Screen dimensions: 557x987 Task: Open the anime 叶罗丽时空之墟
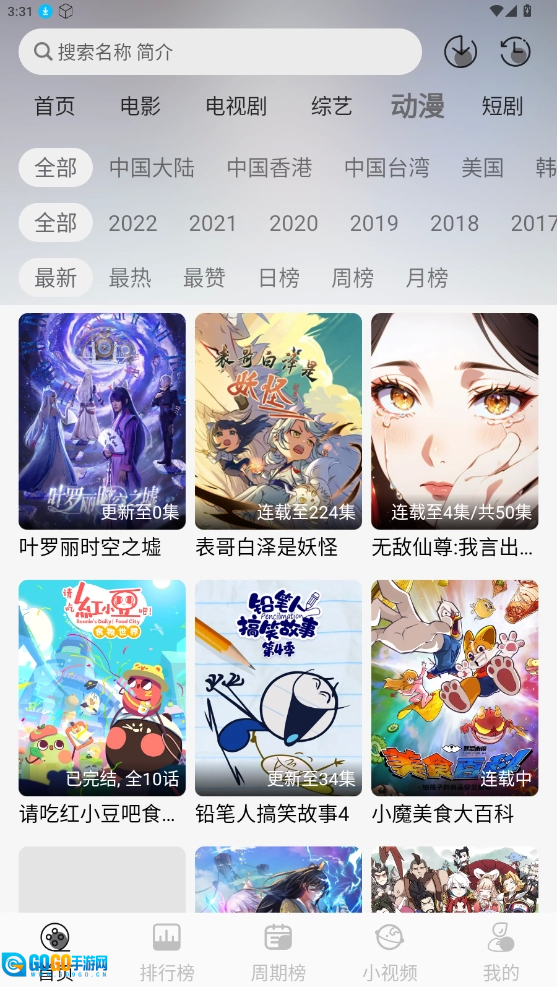[102, 436]
